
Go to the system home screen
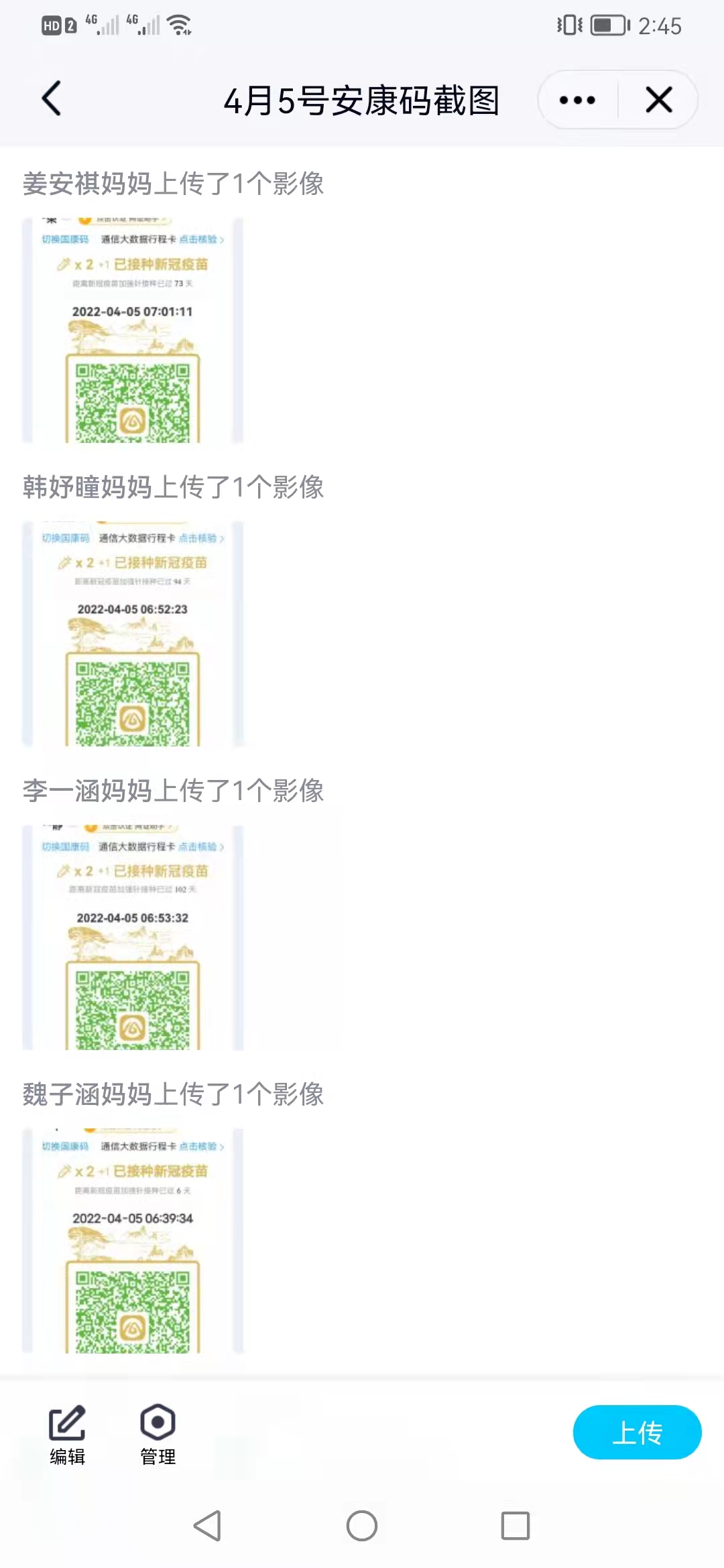tap(362, 1526)
